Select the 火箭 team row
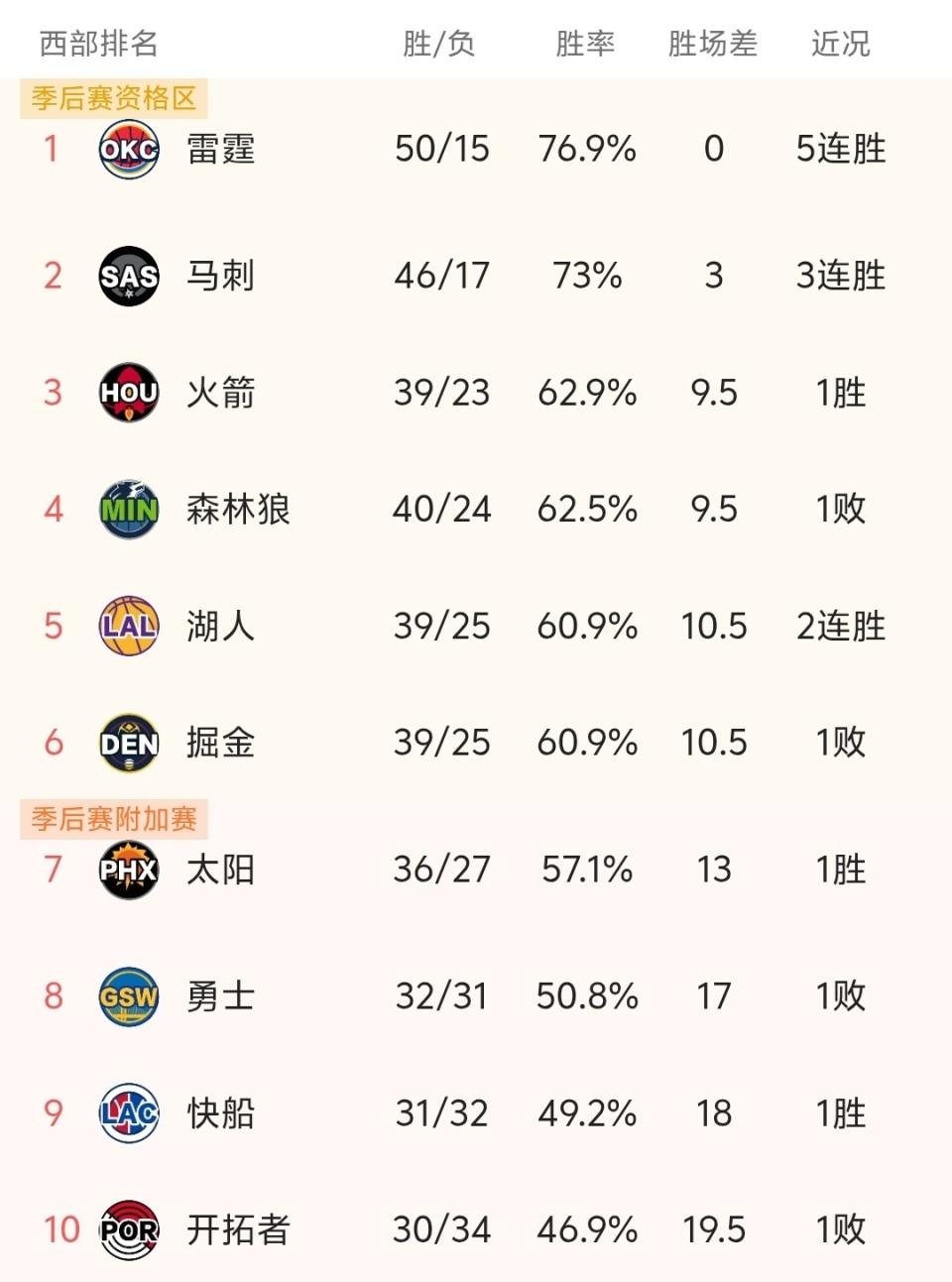The height and width of the screenshot is (1282, 952). (220, 393)
